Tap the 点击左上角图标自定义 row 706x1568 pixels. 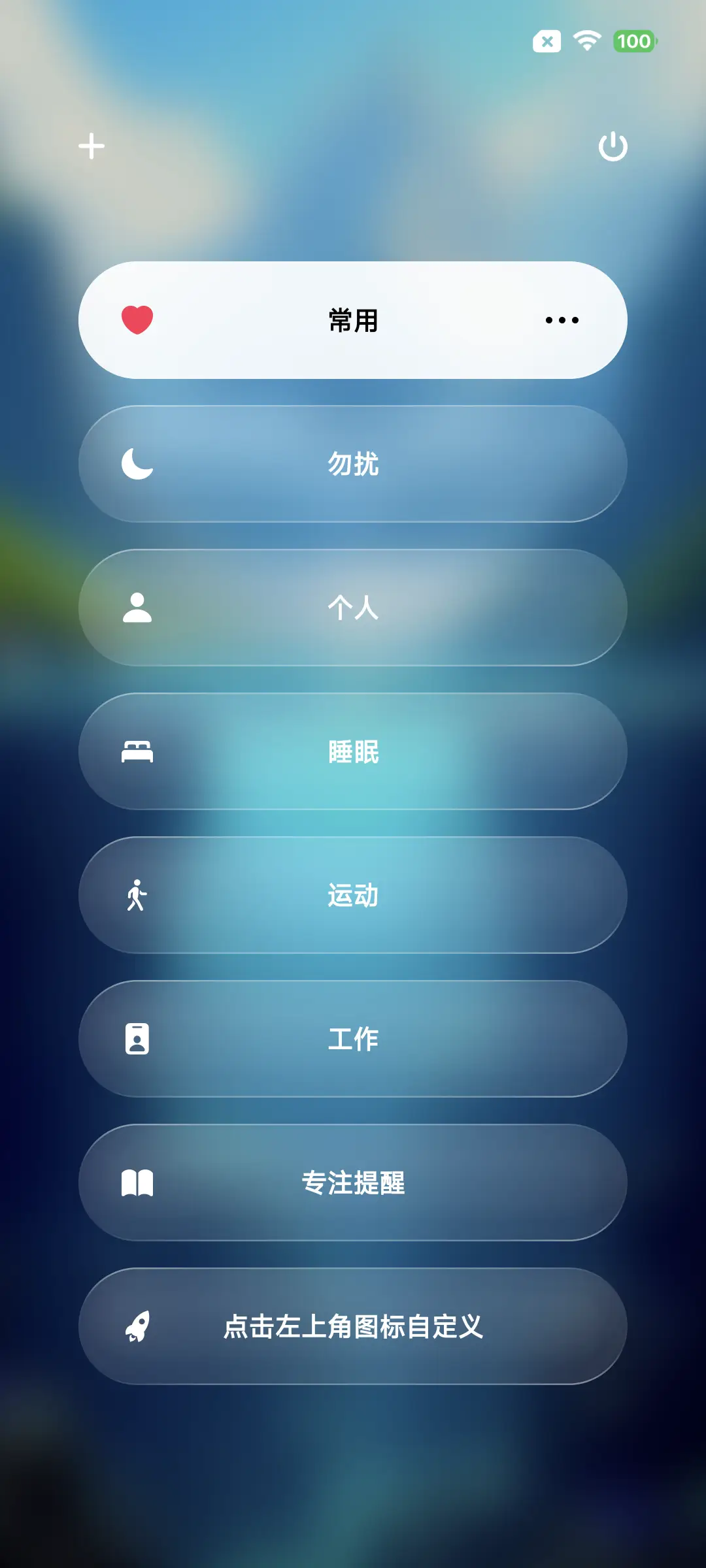pyautogui.click(x=353, y=1325)
